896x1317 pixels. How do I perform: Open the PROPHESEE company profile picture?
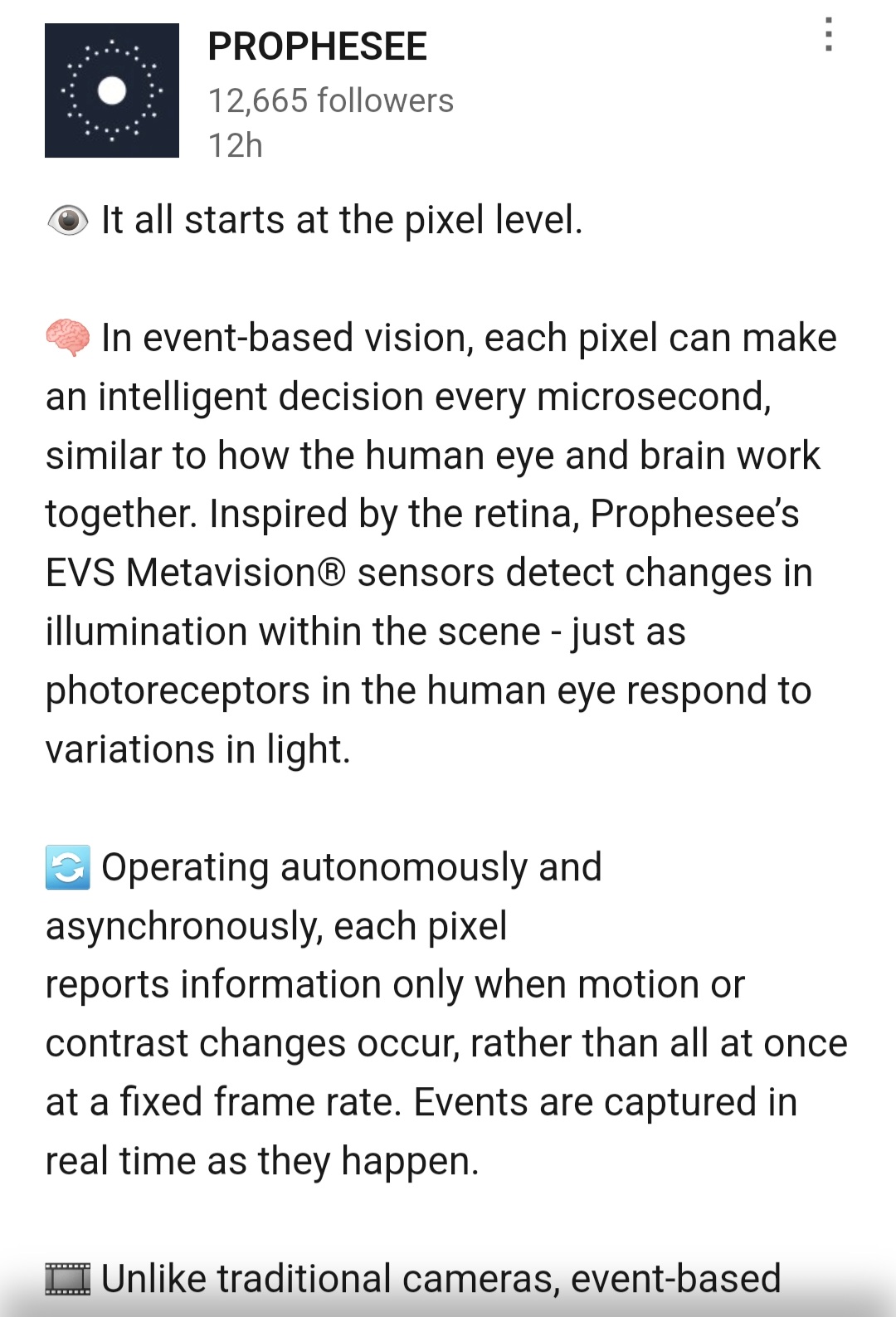[x=112, y=90]
